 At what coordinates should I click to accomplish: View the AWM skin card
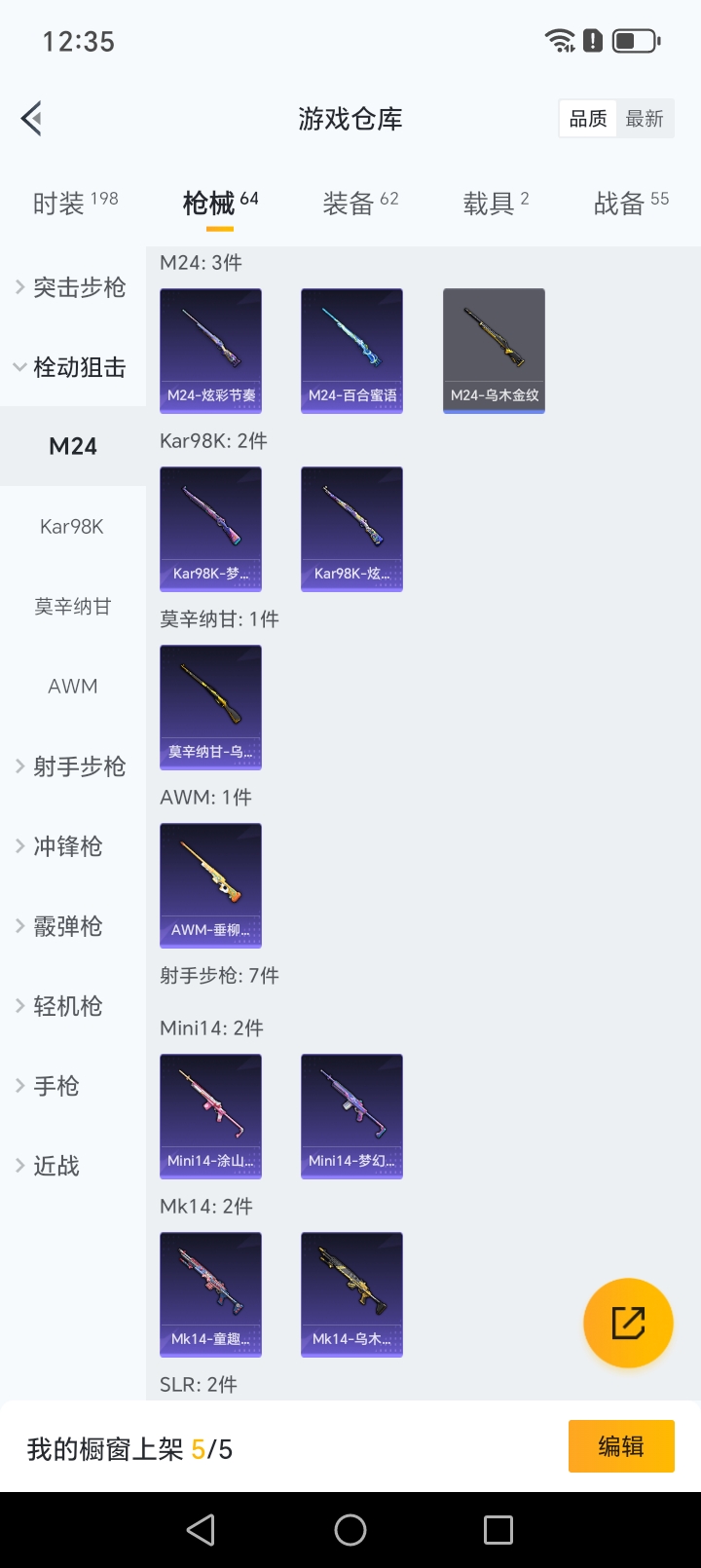point(211,884)
